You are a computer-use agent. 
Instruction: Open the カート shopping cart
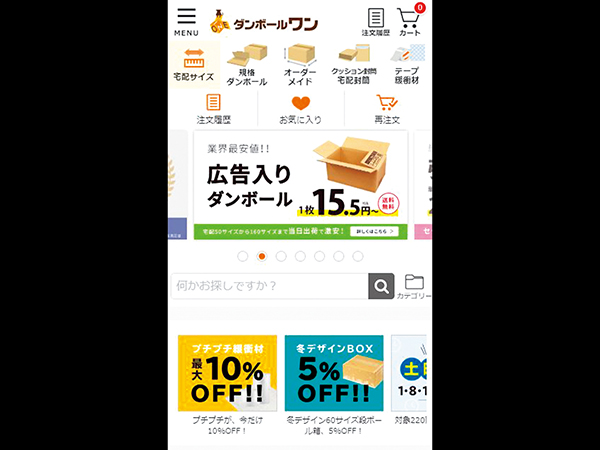click(x=410, y=21)
